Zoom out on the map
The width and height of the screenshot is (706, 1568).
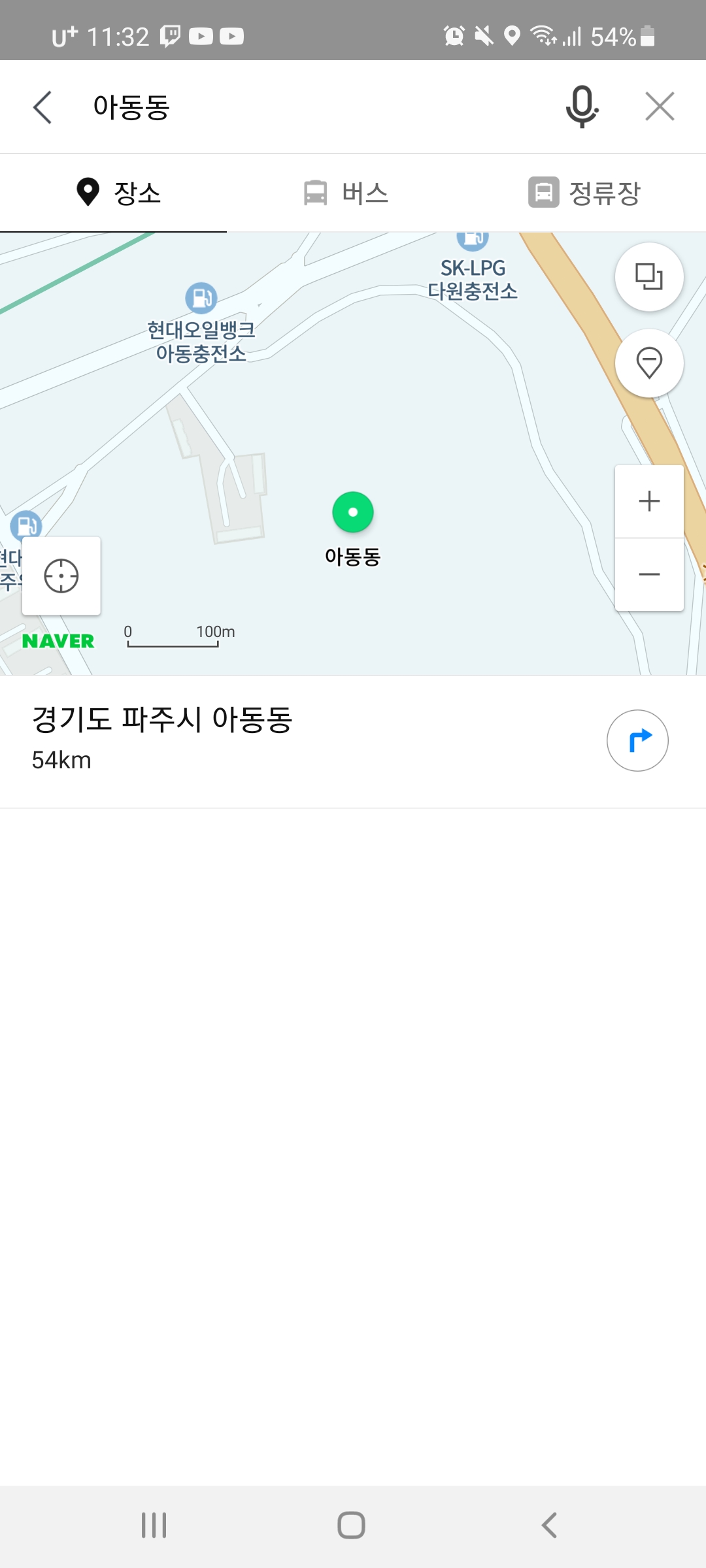(649, 575)
